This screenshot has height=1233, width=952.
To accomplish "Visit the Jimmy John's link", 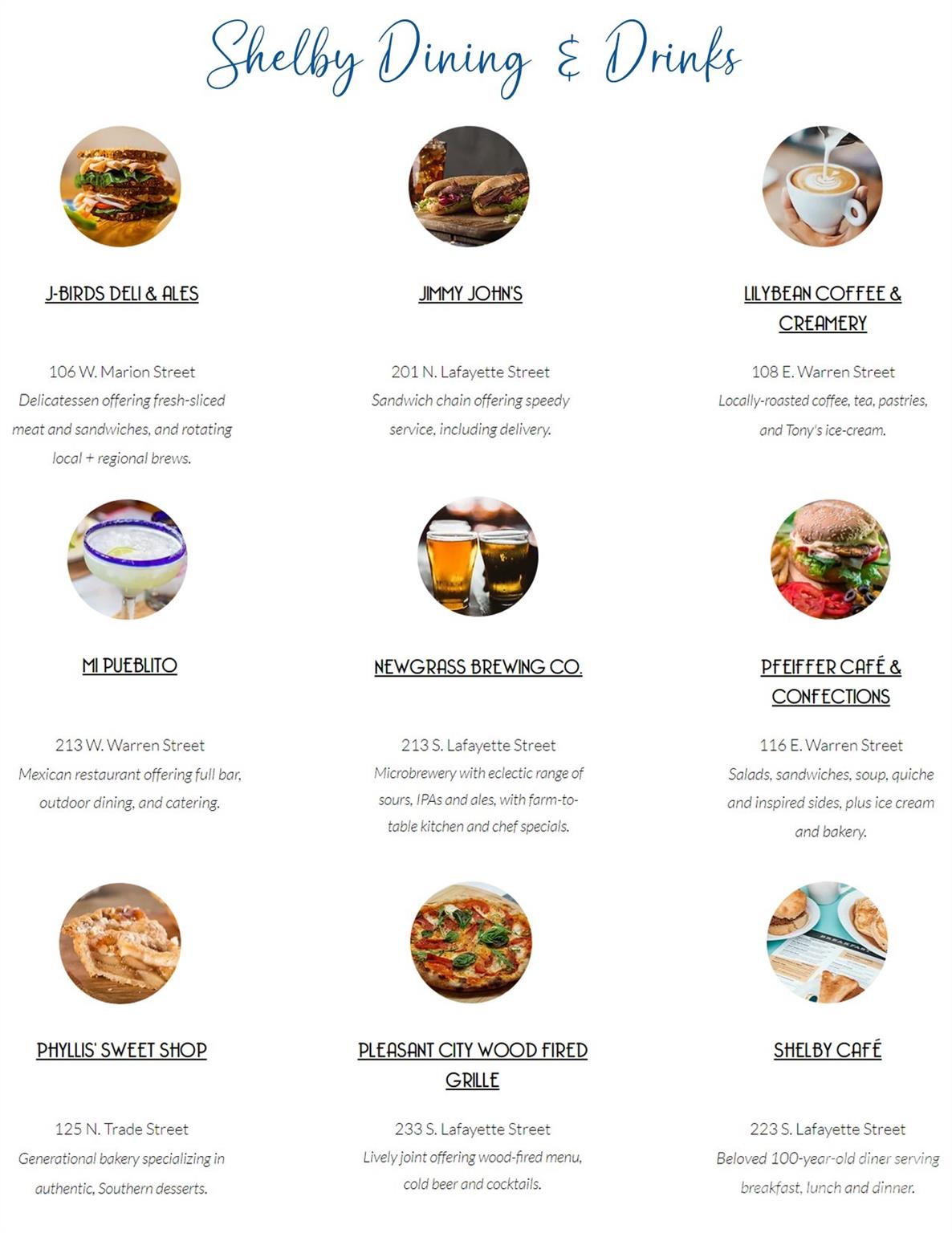I will 470,294.
